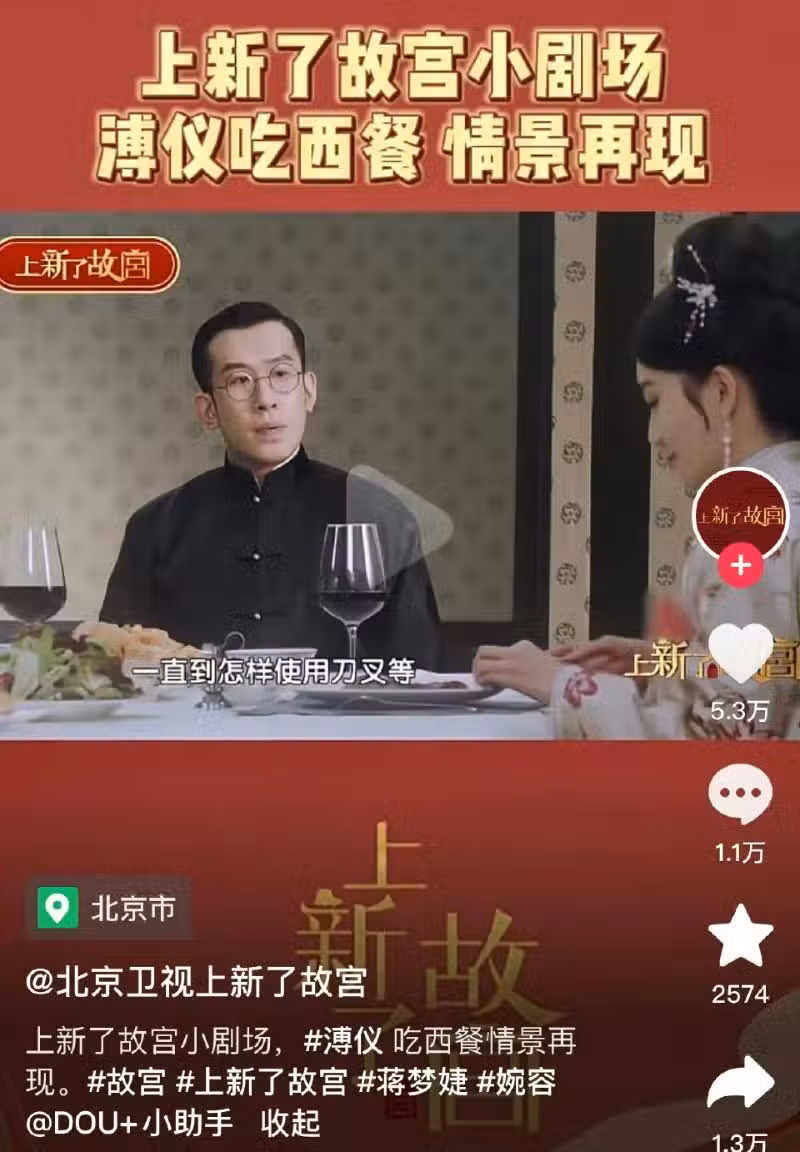Open the comments section

[x=740, y=797]
